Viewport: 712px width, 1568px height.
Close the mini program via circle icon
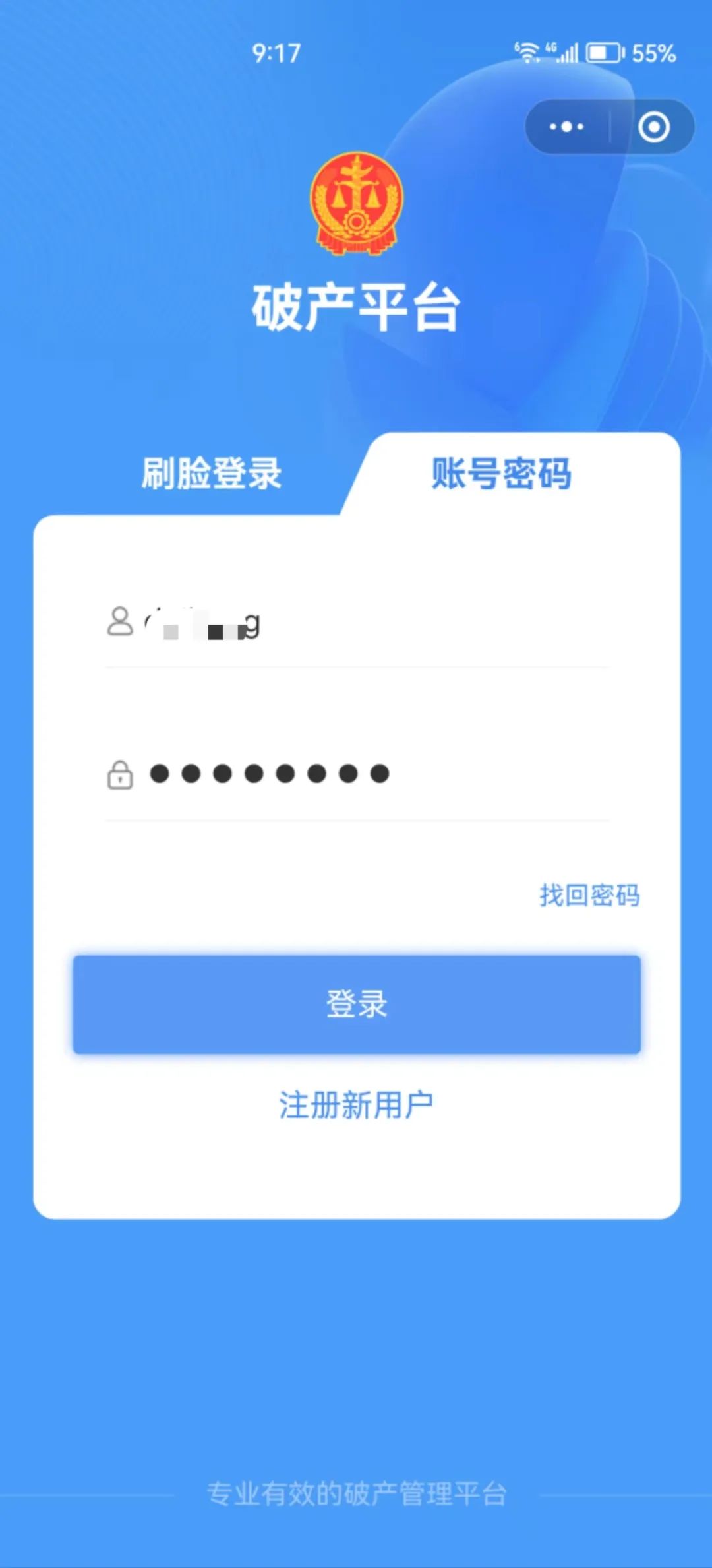click(x=653, y=127)
